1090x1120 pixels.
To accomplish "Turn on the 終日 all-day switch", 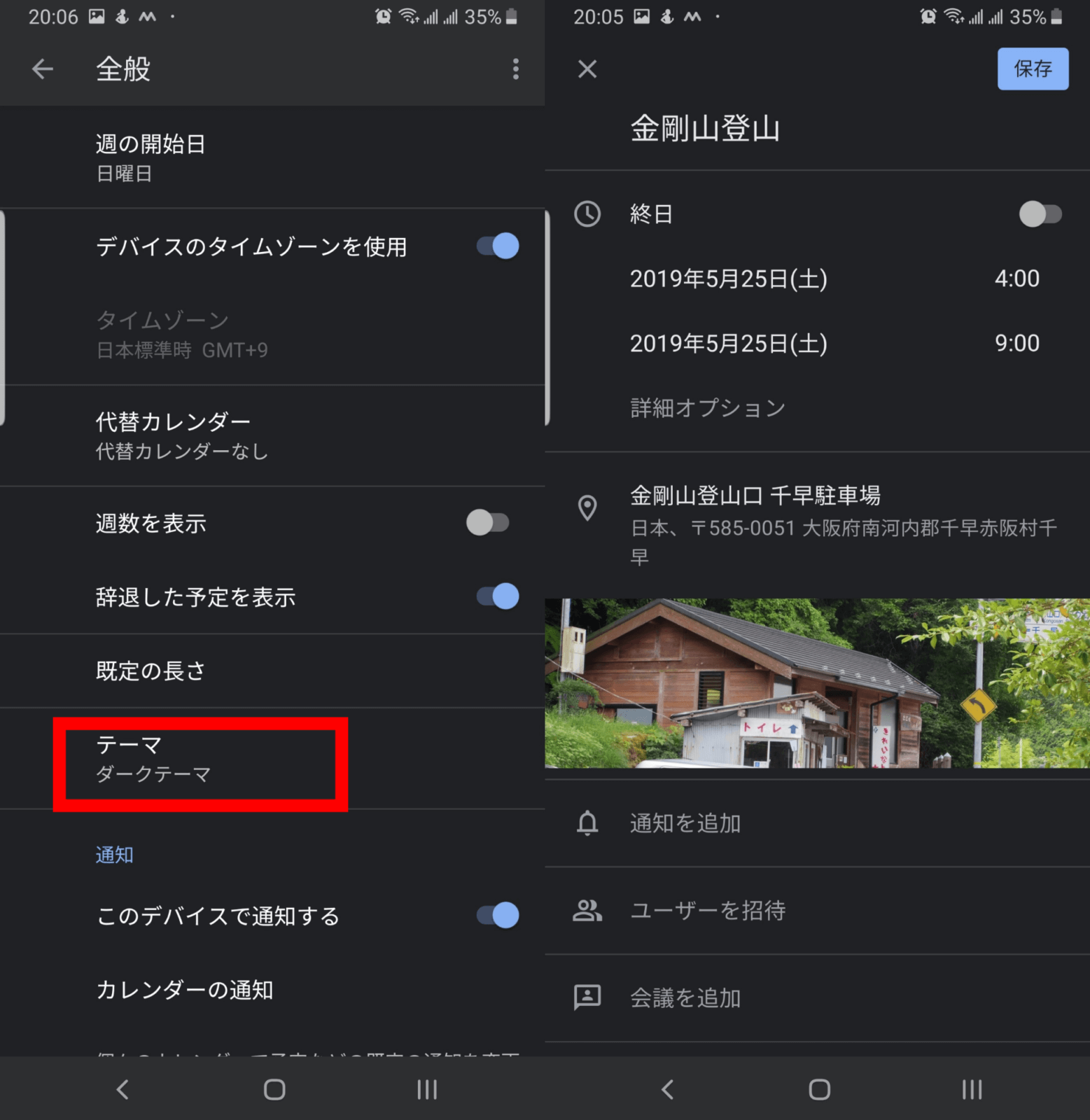I will [1040, 214].
